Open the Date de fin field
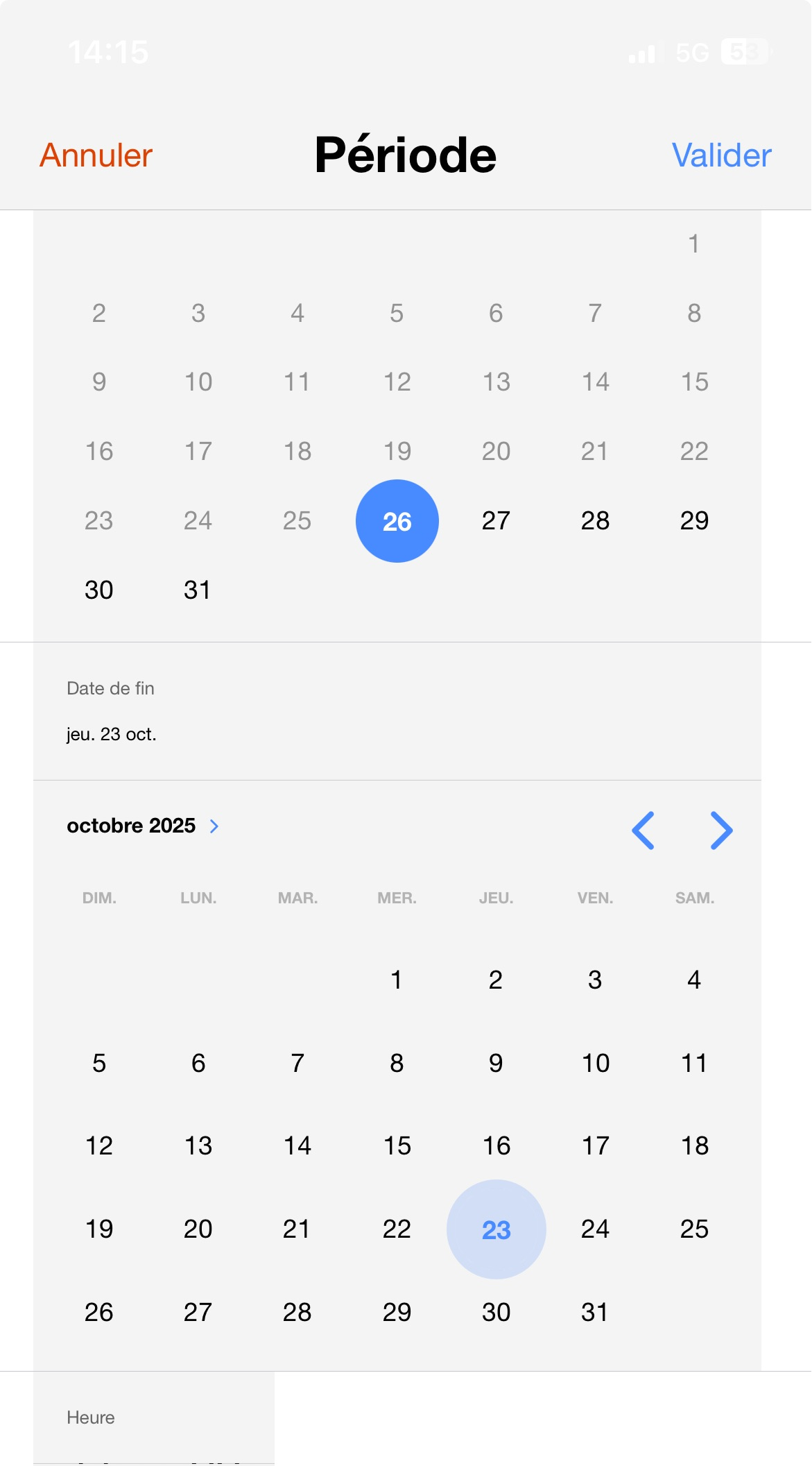This screenshot has height=1466, width=812. click(x=397, y=711)
